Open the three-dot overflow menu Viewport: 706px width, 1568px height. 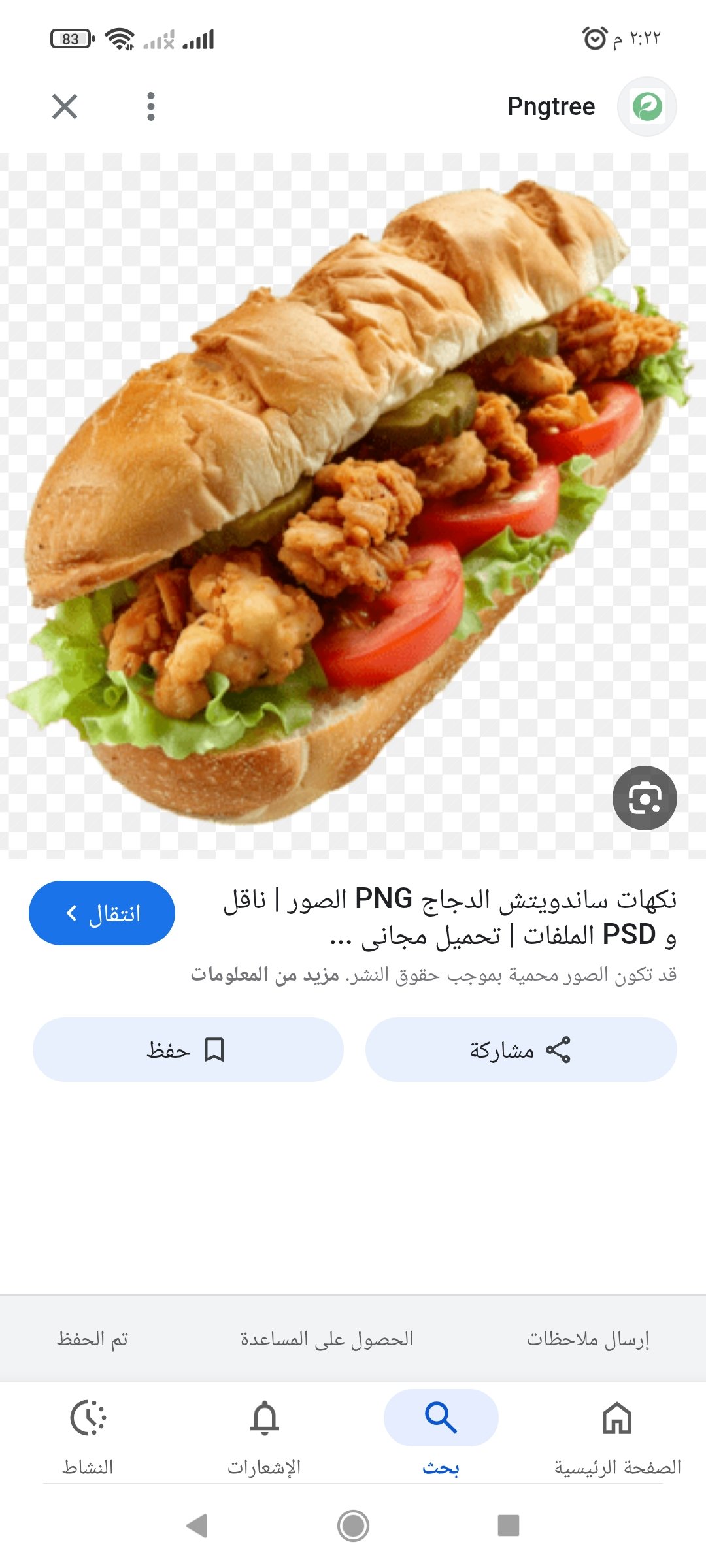(x=151, y=106)
